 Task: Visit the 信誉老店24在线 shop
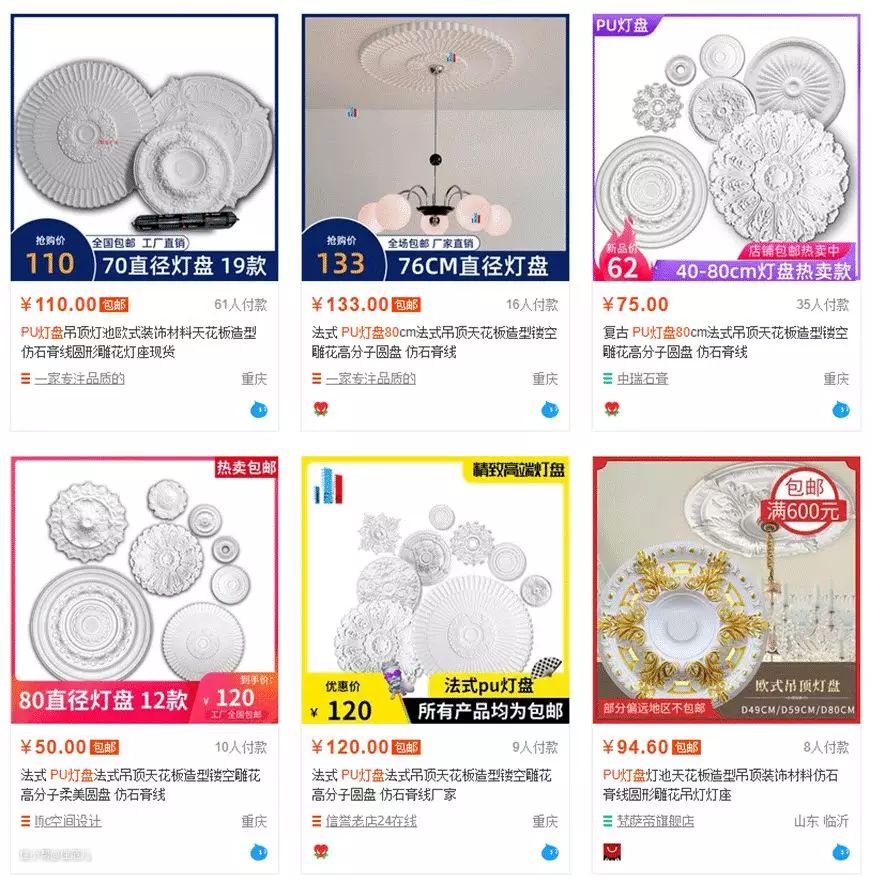click(370, 822)
